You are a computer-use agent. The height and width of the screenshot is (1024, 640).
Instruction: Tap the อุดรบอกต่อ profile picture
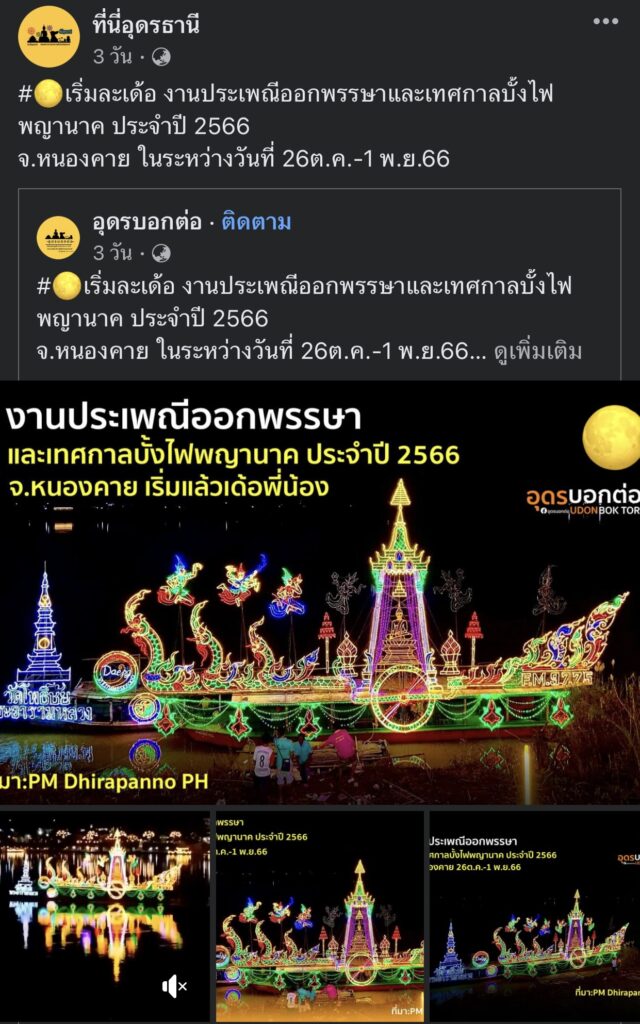[58, 237]
